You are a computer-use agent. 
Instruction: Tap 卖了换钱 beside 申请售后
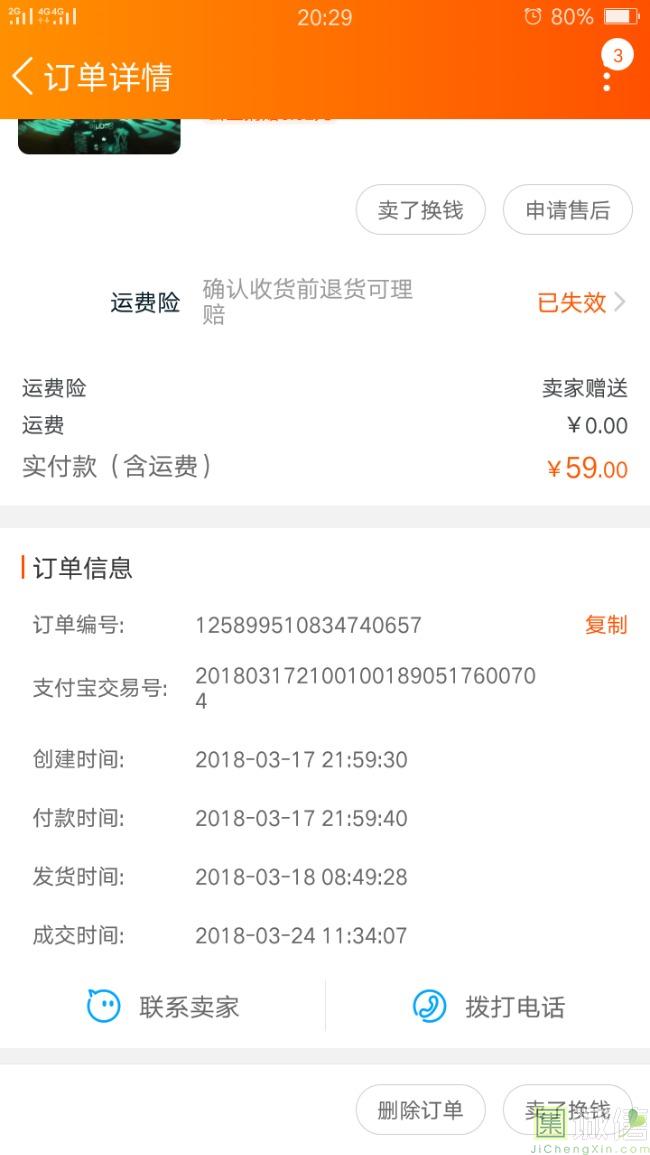tap(420, 210)
